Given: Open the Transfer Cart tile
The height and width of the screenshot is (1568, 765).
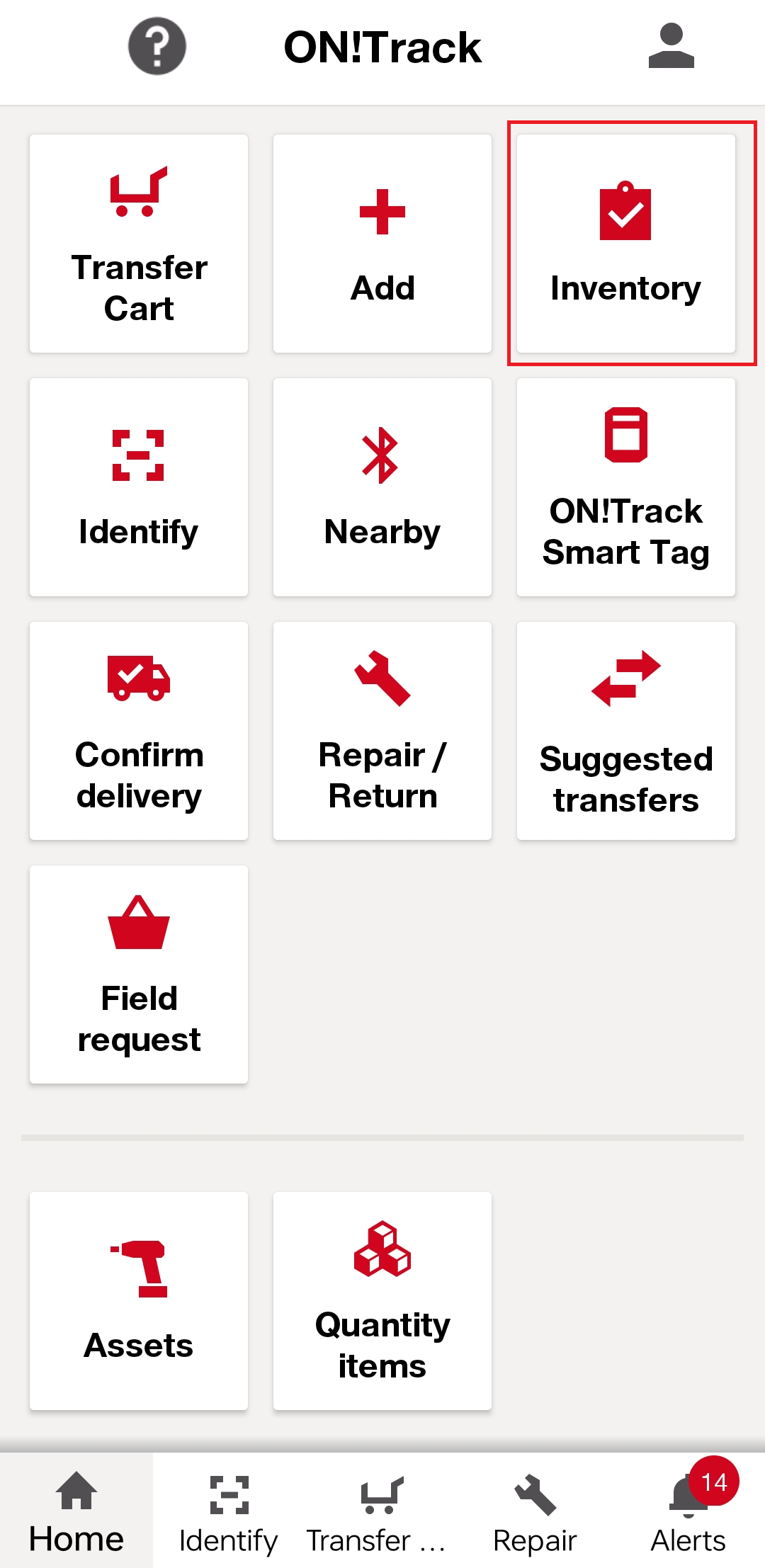Looking at the screenshot, I should coord(139,244).
